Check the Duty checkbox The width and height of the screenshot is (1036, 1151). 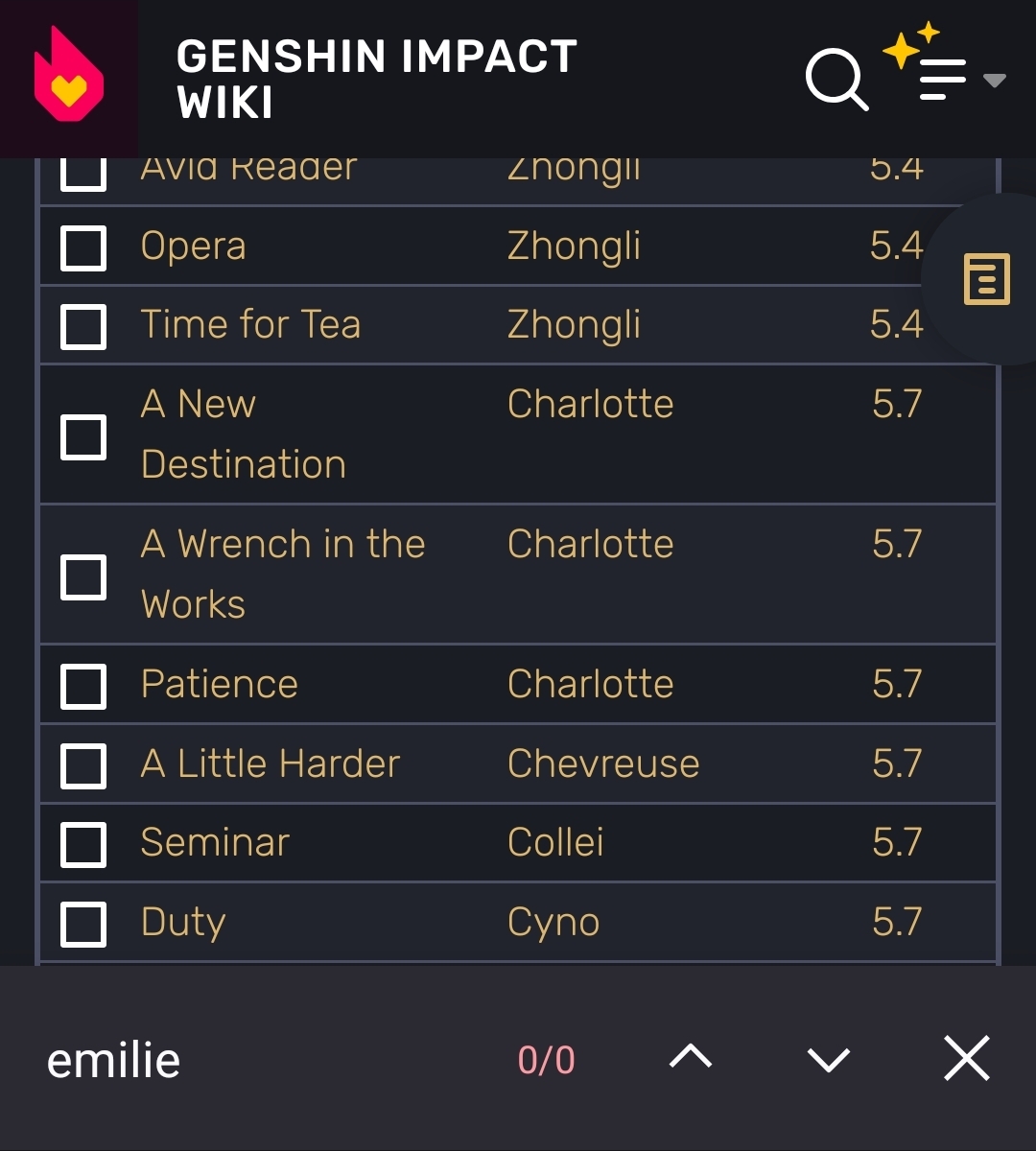point(83,924)
